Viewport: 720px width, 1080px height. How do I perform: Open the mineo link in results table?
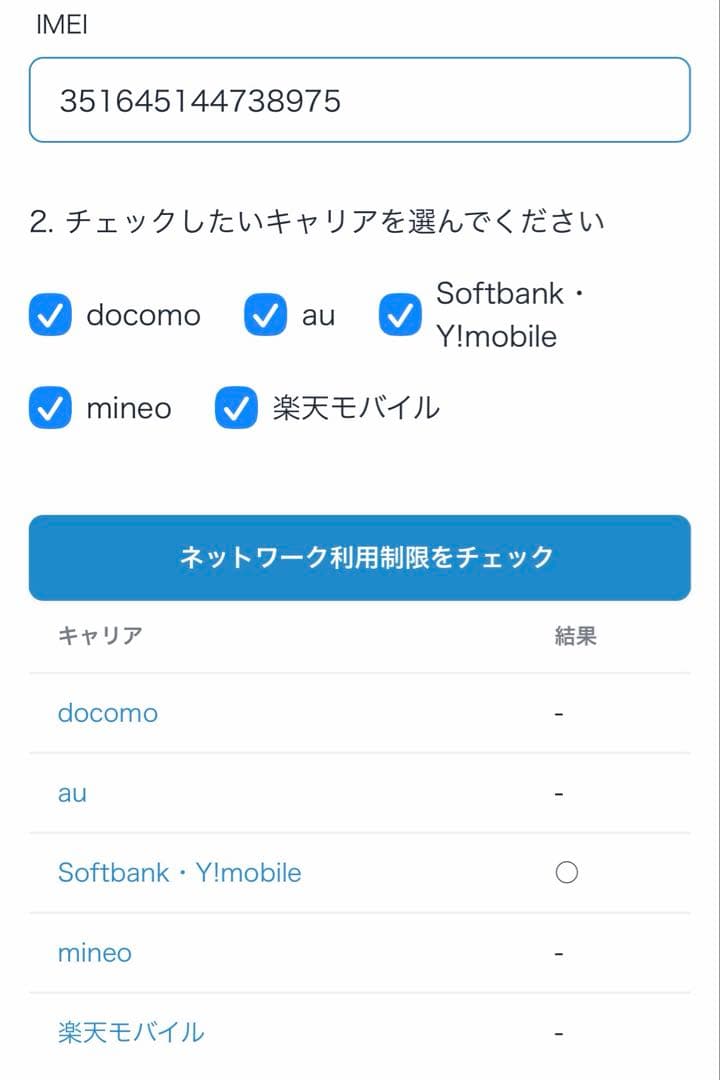pyautogui.click(x=95, y=953)
